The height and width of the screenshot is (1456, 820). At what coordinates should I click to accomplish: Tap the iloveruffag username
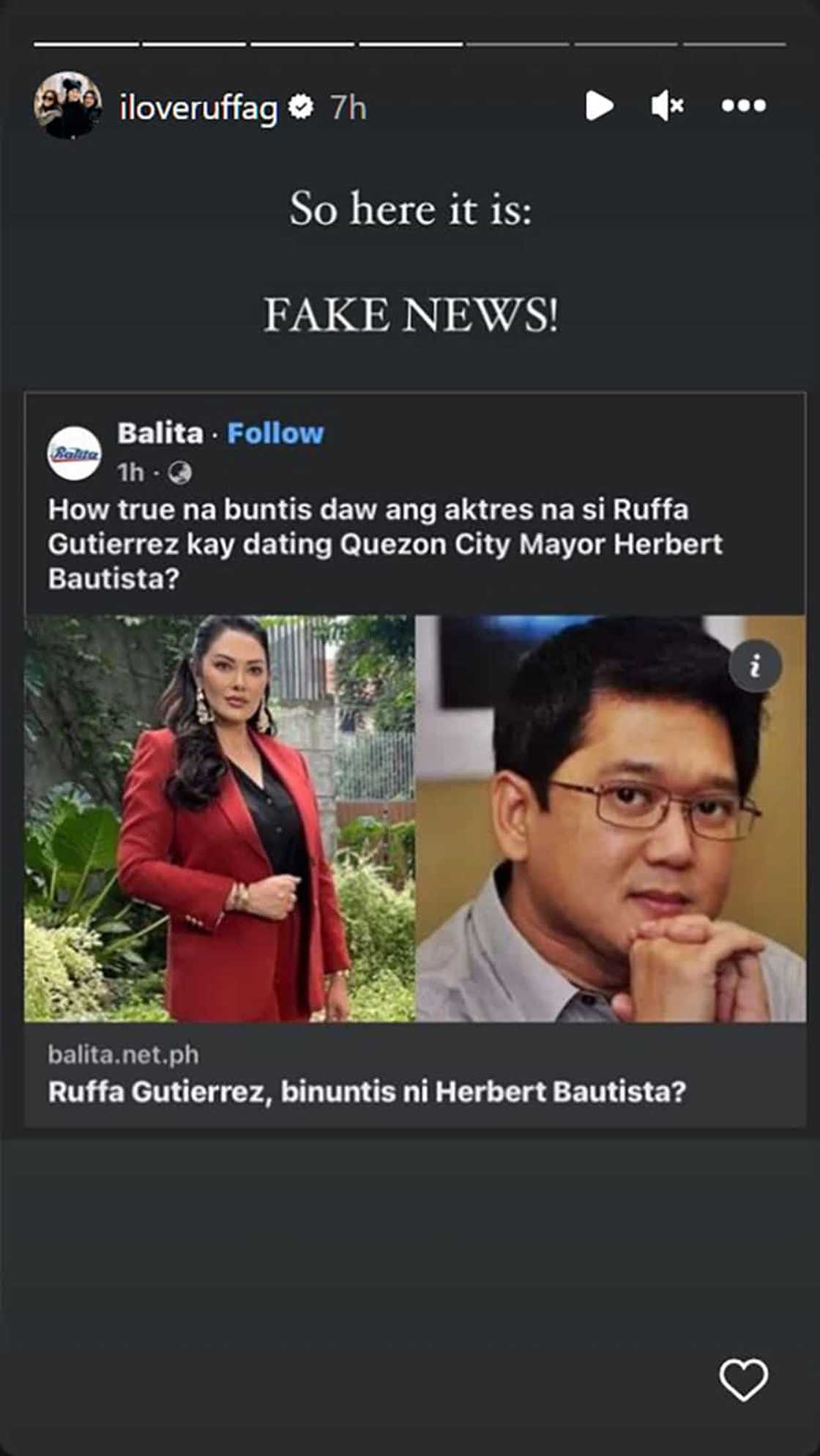(x=198, y=108)
